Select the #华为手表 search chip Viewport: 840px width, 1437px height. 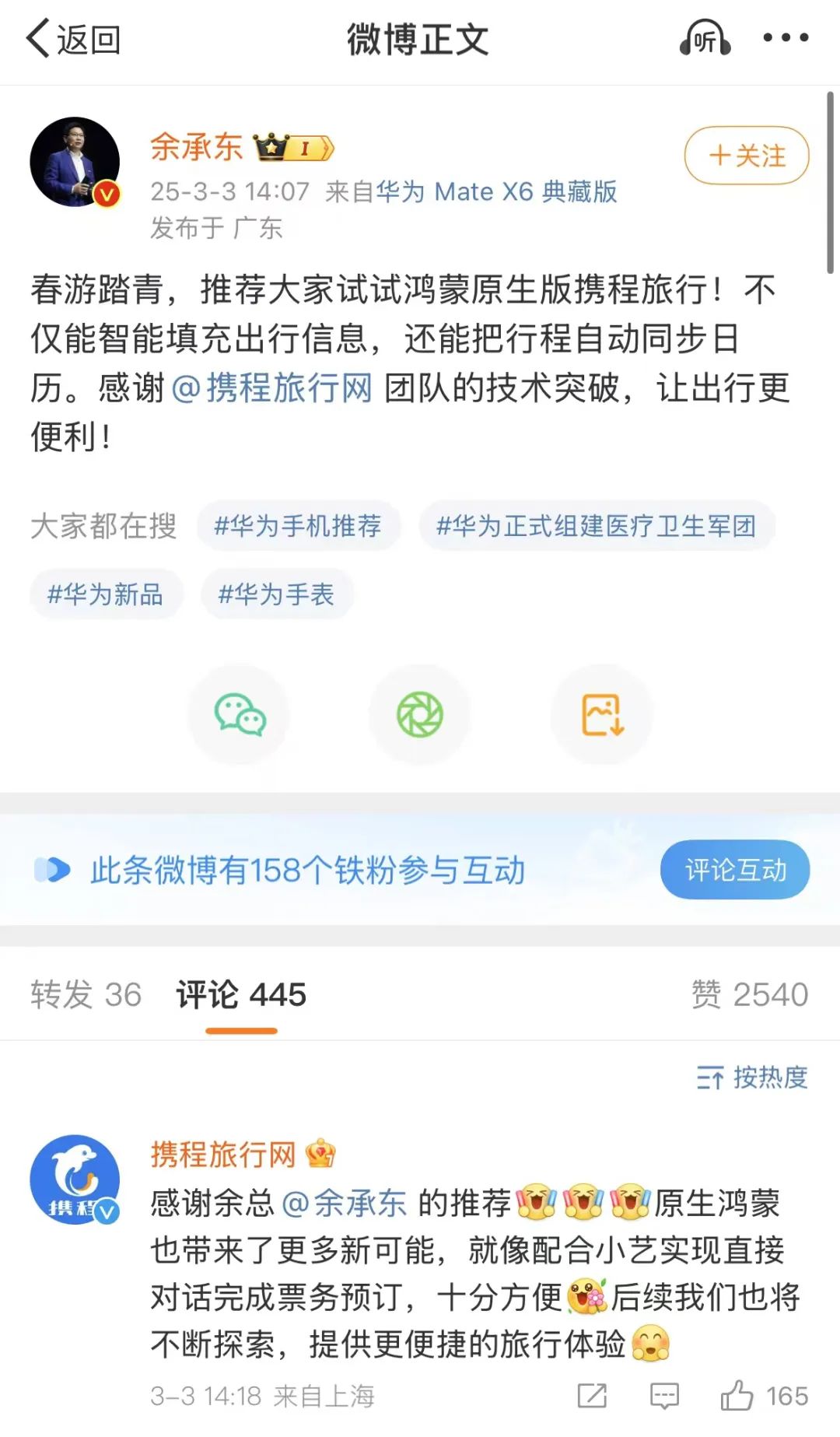coord(277,594)
